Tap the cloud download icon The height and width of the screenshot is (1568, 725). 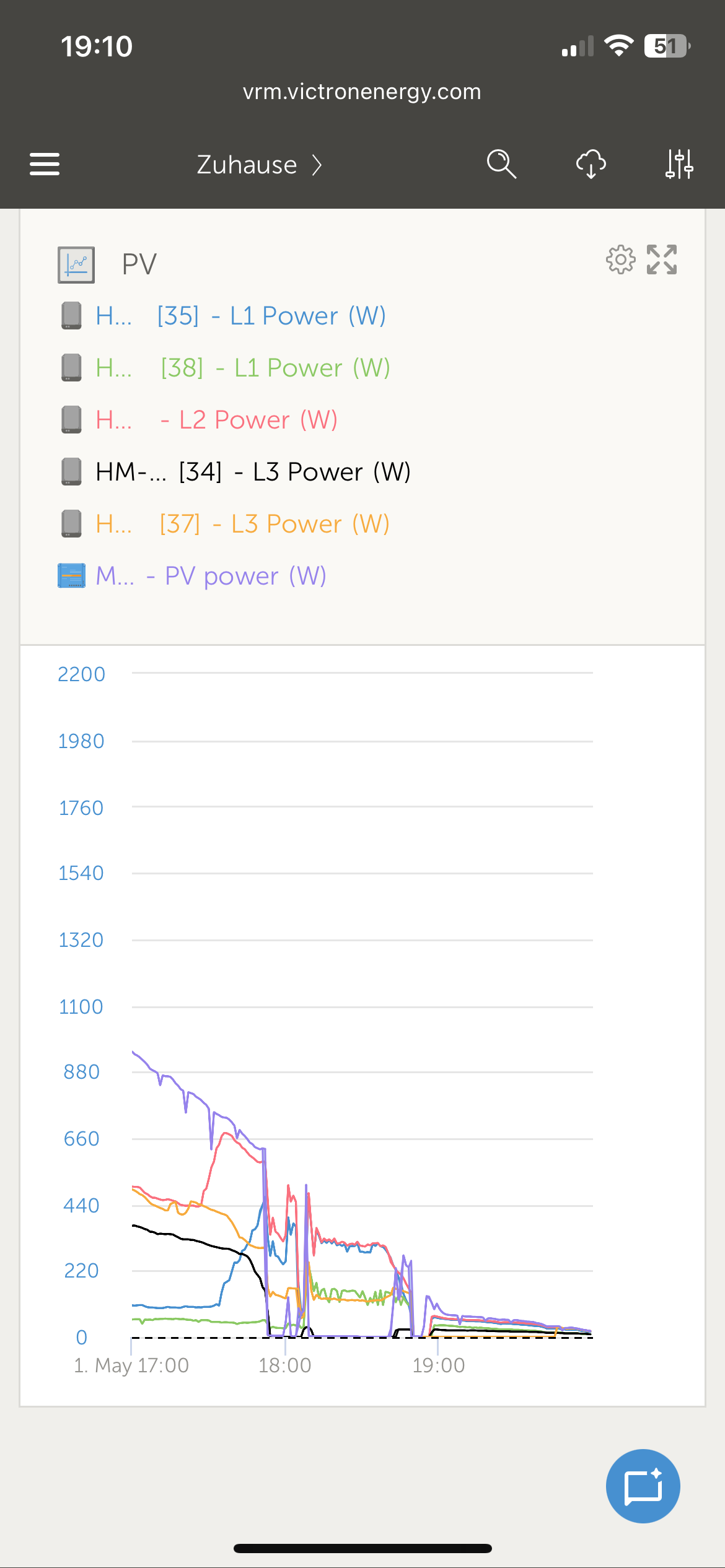[x=591, y=164]
